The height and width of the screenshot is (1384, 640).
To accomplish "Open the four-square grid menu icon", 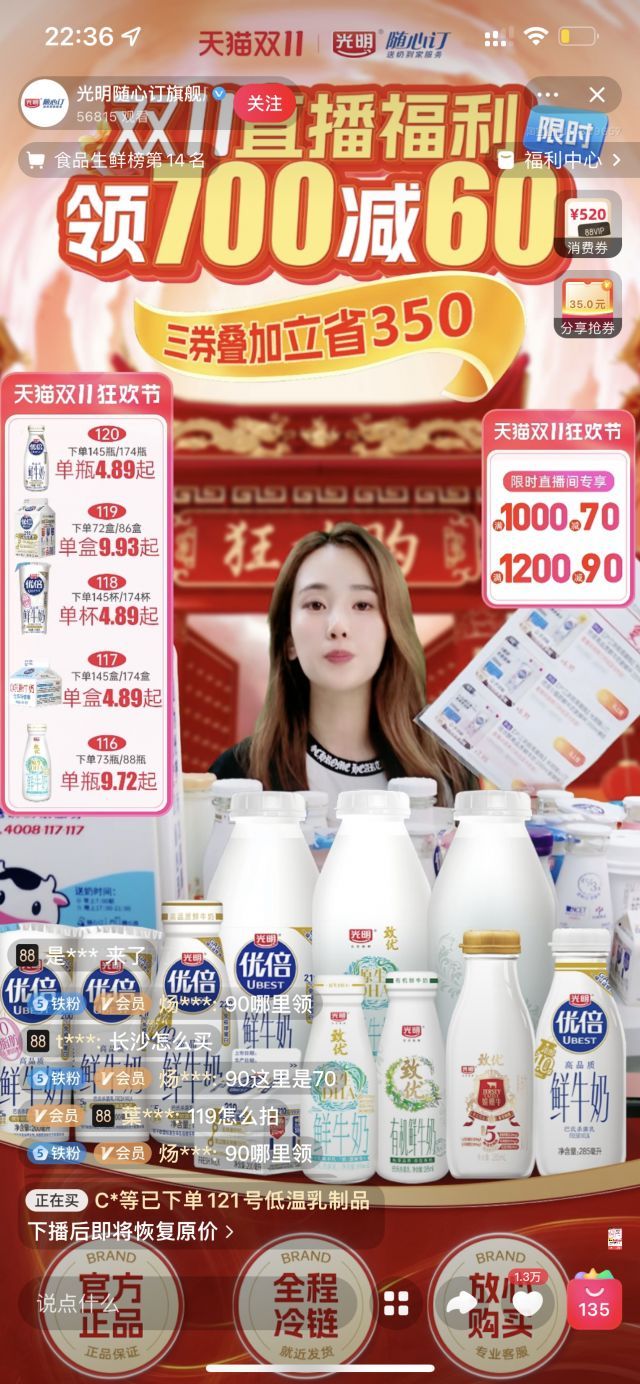I will [397, 1303].
